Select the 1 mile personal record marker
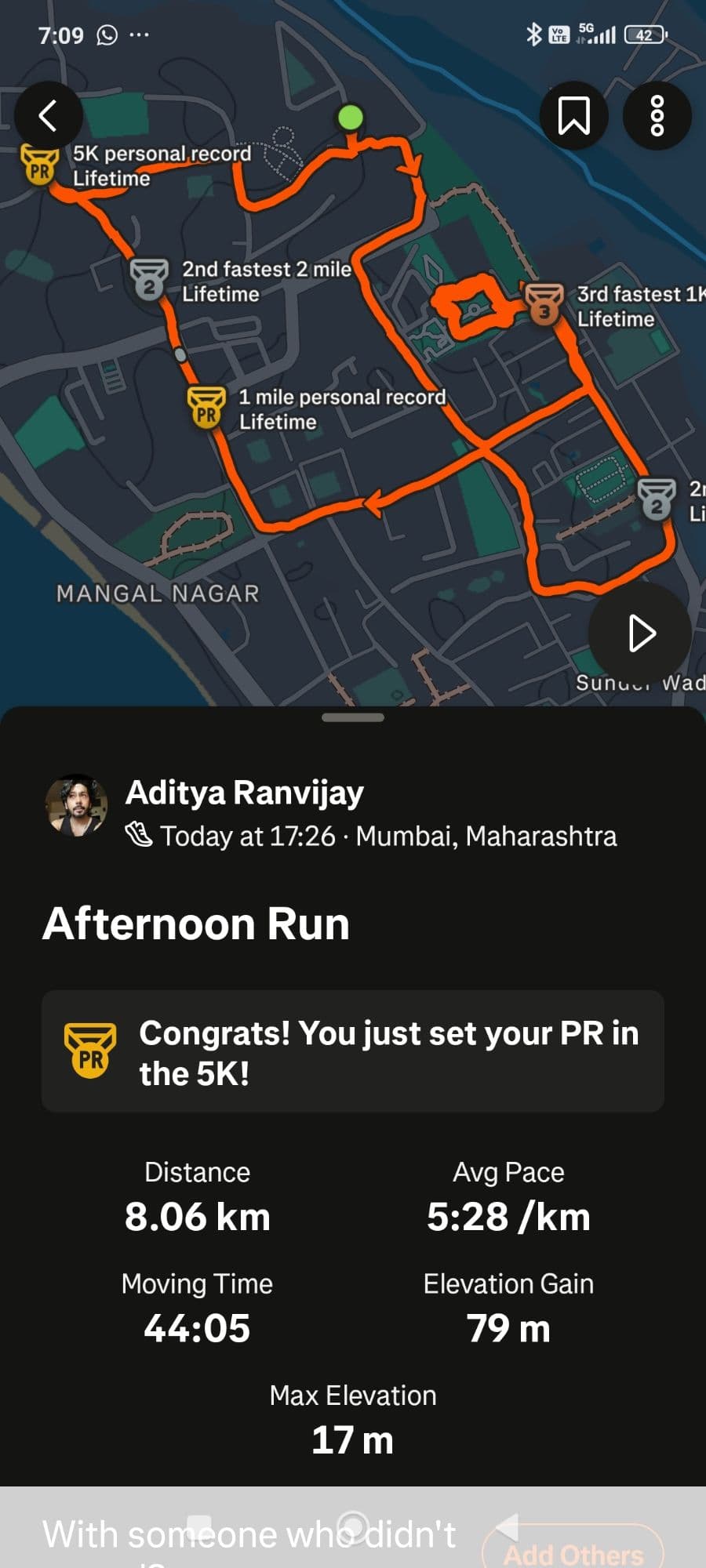This screenshot has width=706, height=1568. pos(206,408)
